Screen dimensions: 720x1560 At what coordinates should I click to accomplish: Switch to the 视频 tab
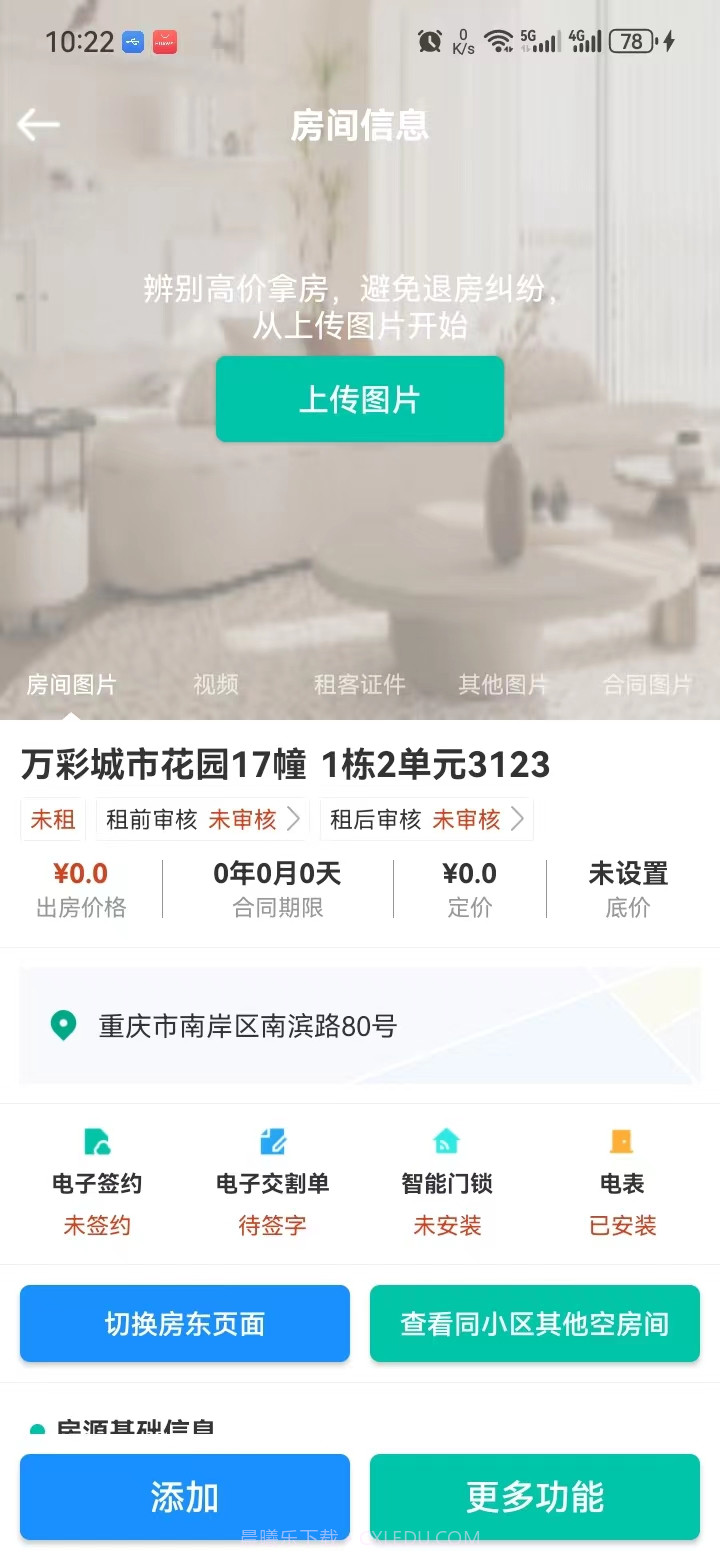click(214, 685)
